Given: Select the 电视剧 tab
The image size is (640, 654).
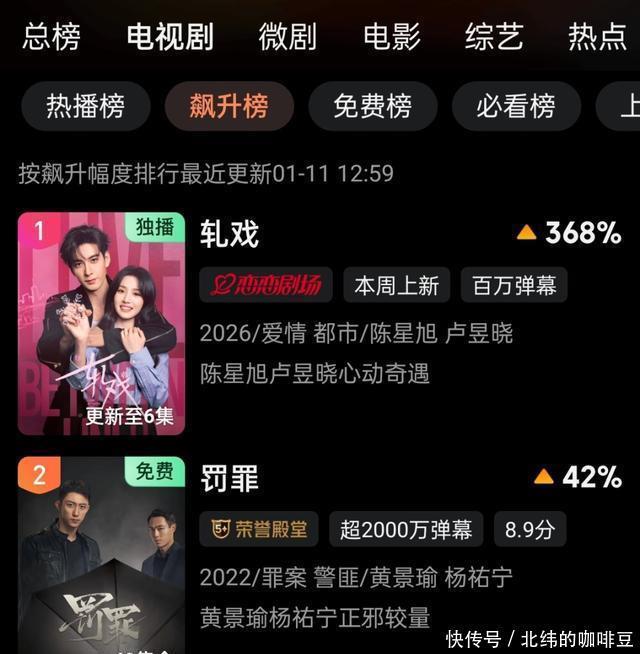Looking at the screenshot, I should [x=170, y=37].
